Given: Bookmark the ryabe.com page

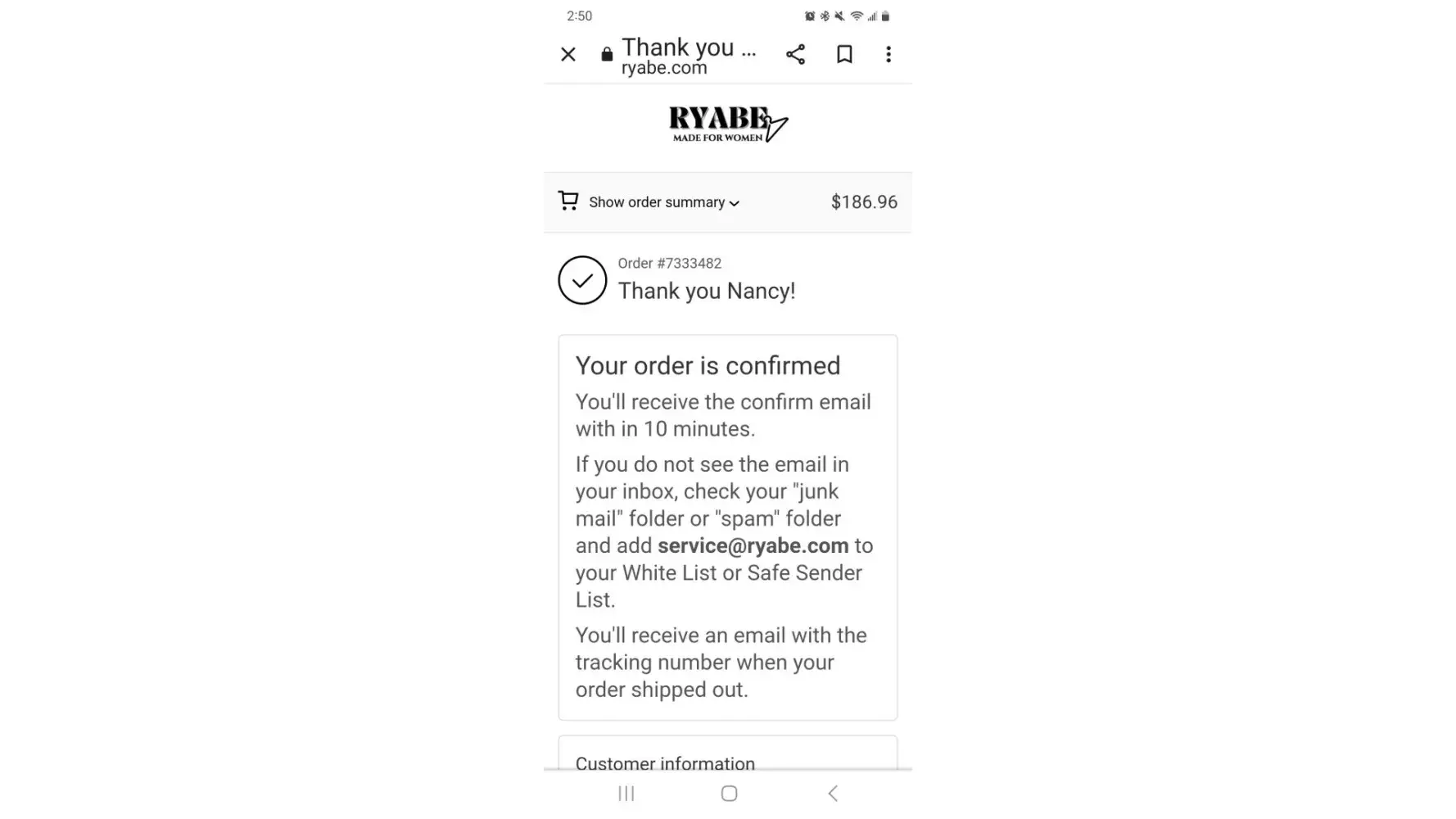Looking at the screenshot, I should click(x=844, y=55).
